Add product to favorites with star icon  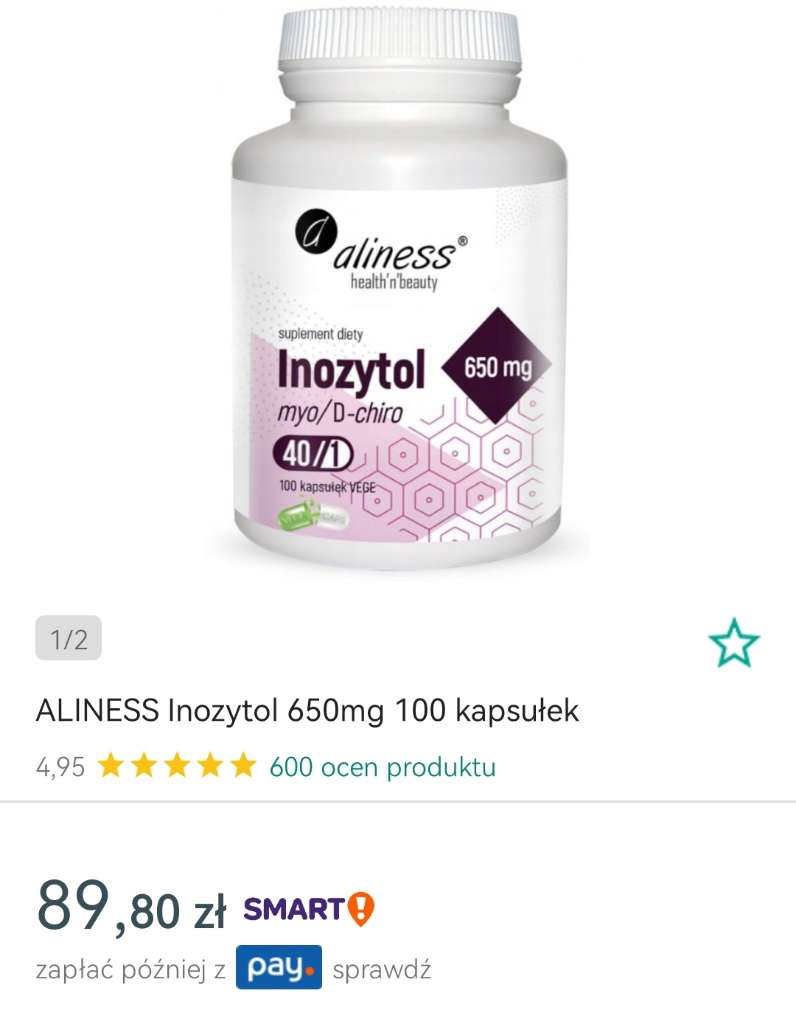(x=735, y=643)
